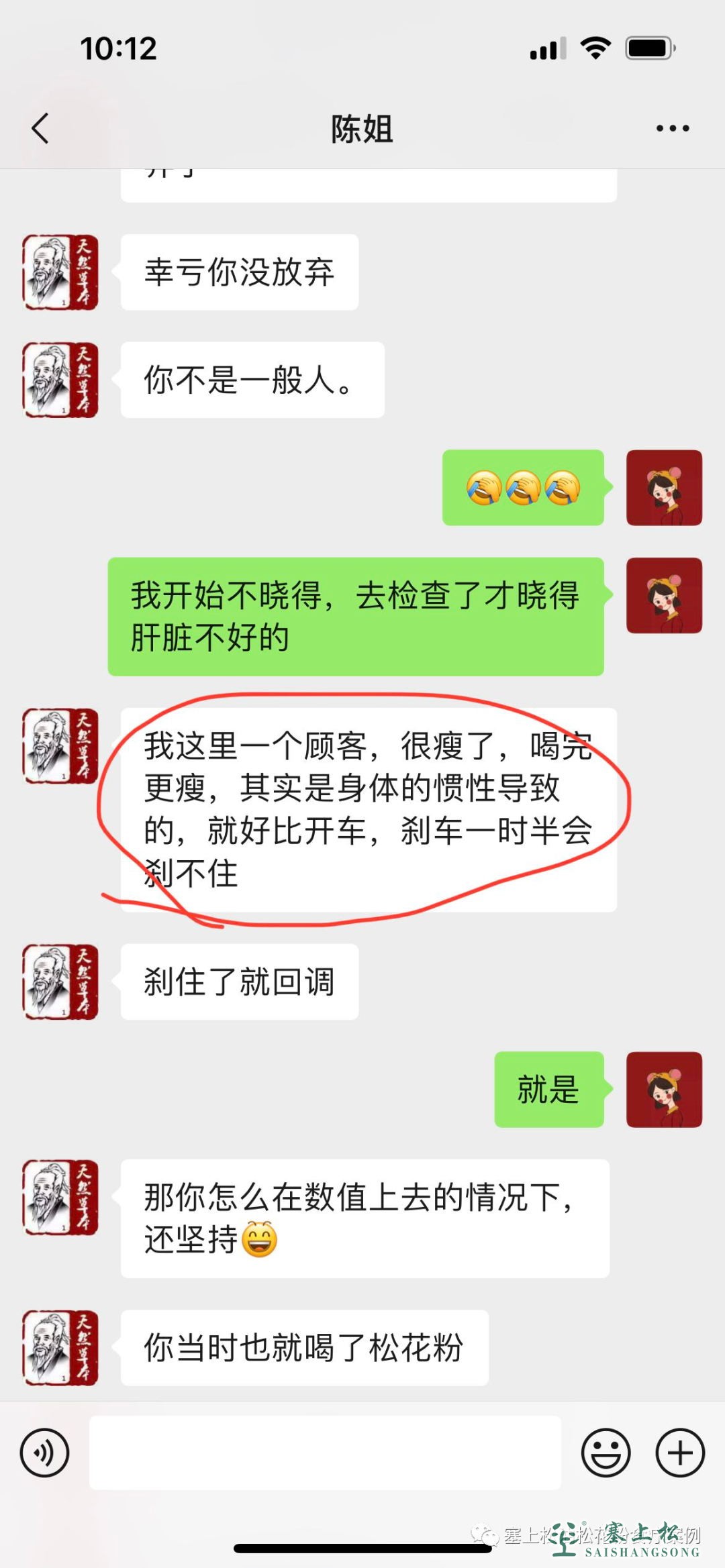Viewport: 725px width, 1568px height.
Task: Focus the message text field
Action: coord(325,1453)
